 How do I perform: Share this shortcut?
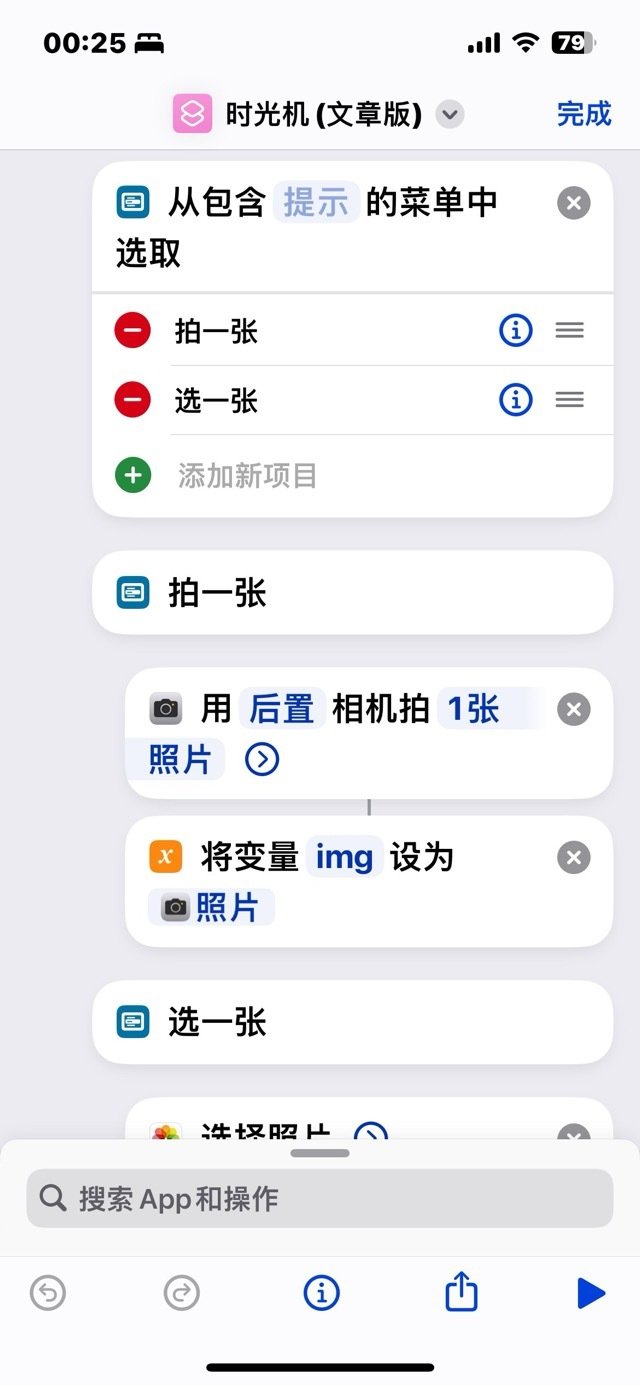pyautogui.click(x=461, y=1292)
